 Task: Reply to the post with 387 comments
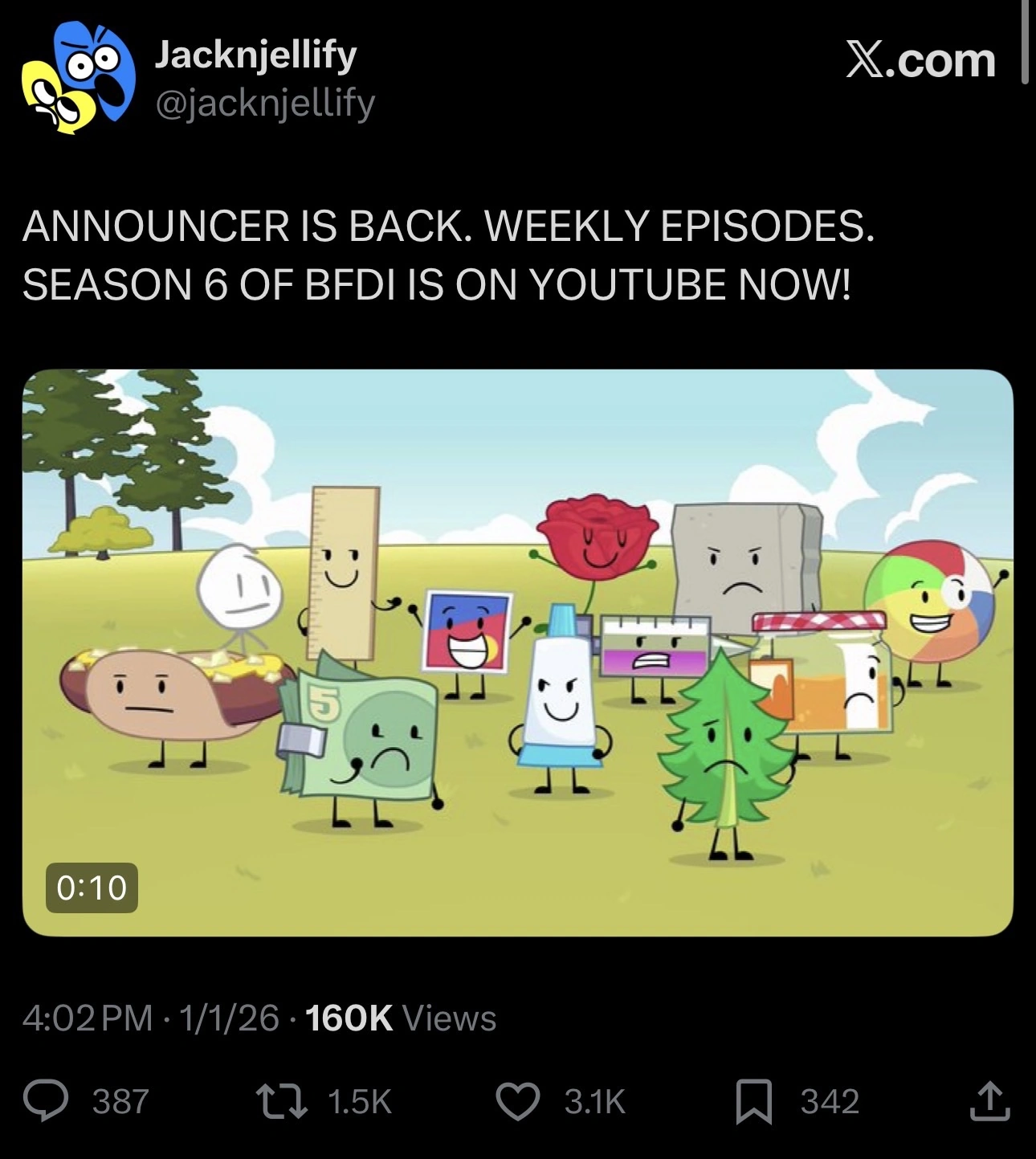pyautogui.click(x=47, y=1100)
